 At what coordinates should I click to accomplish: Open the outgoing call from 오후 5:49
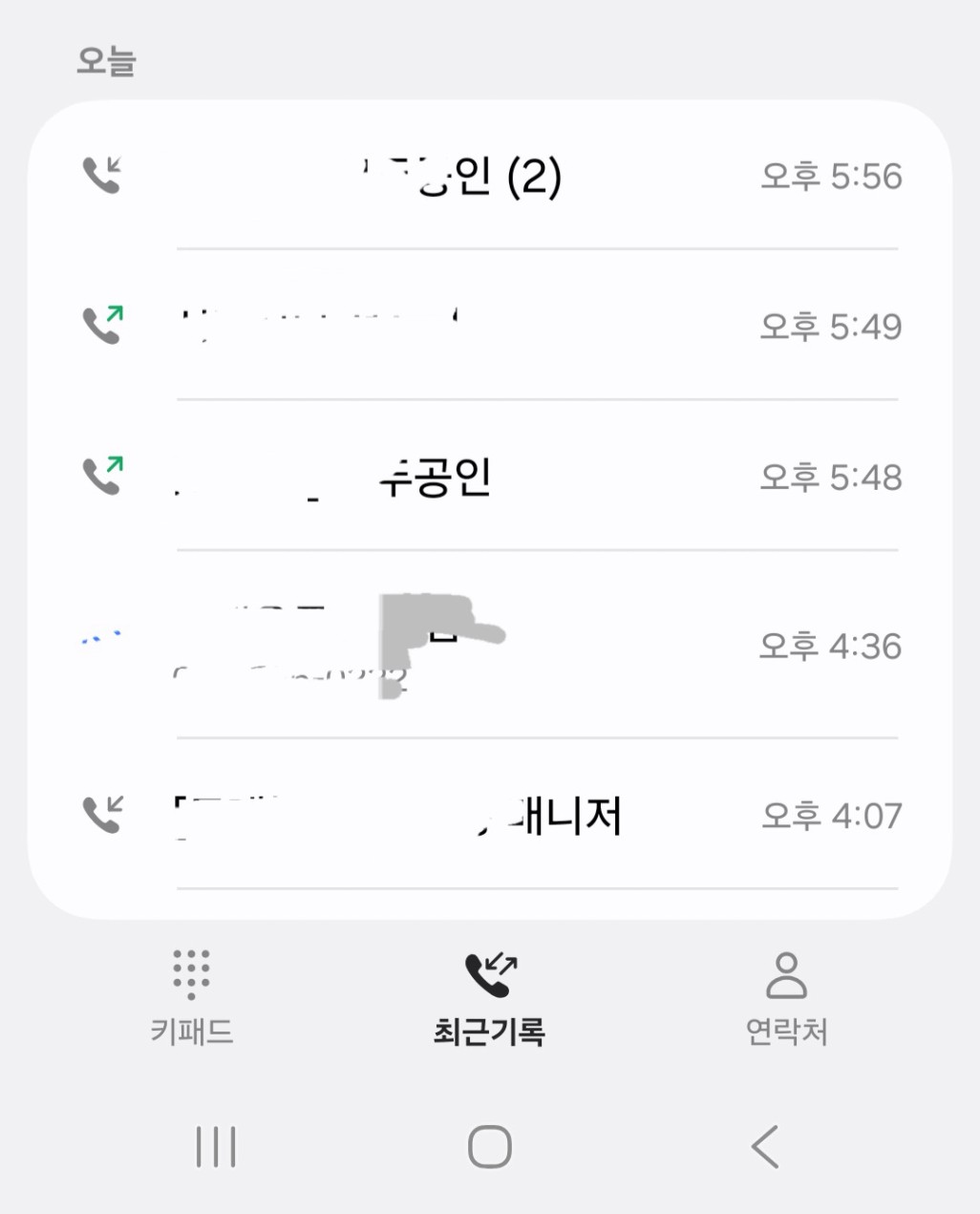(x=489, y=326)
